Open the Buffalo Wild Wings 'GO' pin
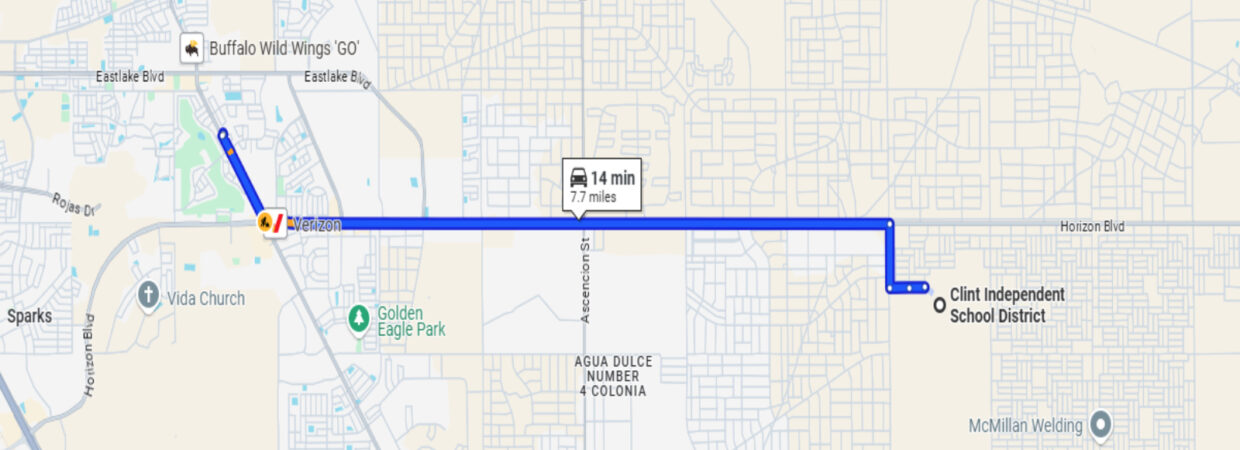Screen dimensions: 1240x450 tap(191, 48)
